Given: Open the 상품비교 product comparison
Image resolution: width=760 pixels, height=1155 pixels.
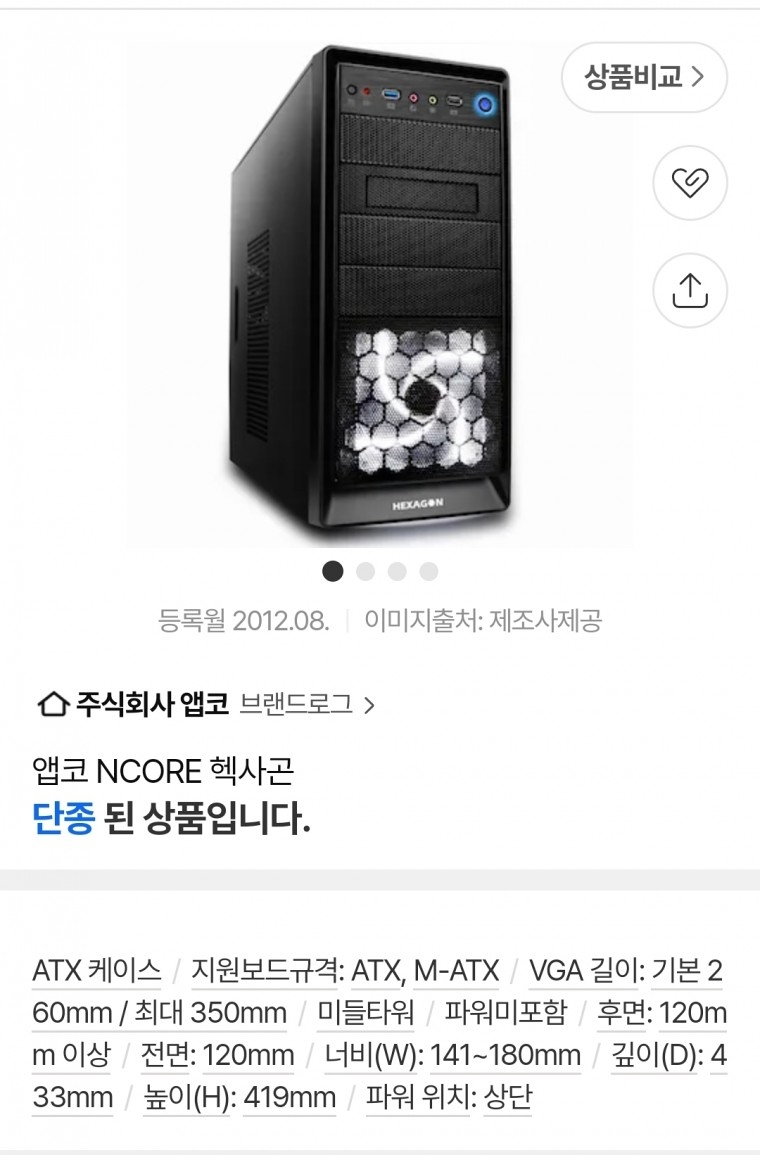Looking at the screenshot, I should pyautogui.click(x=643, y=77).
